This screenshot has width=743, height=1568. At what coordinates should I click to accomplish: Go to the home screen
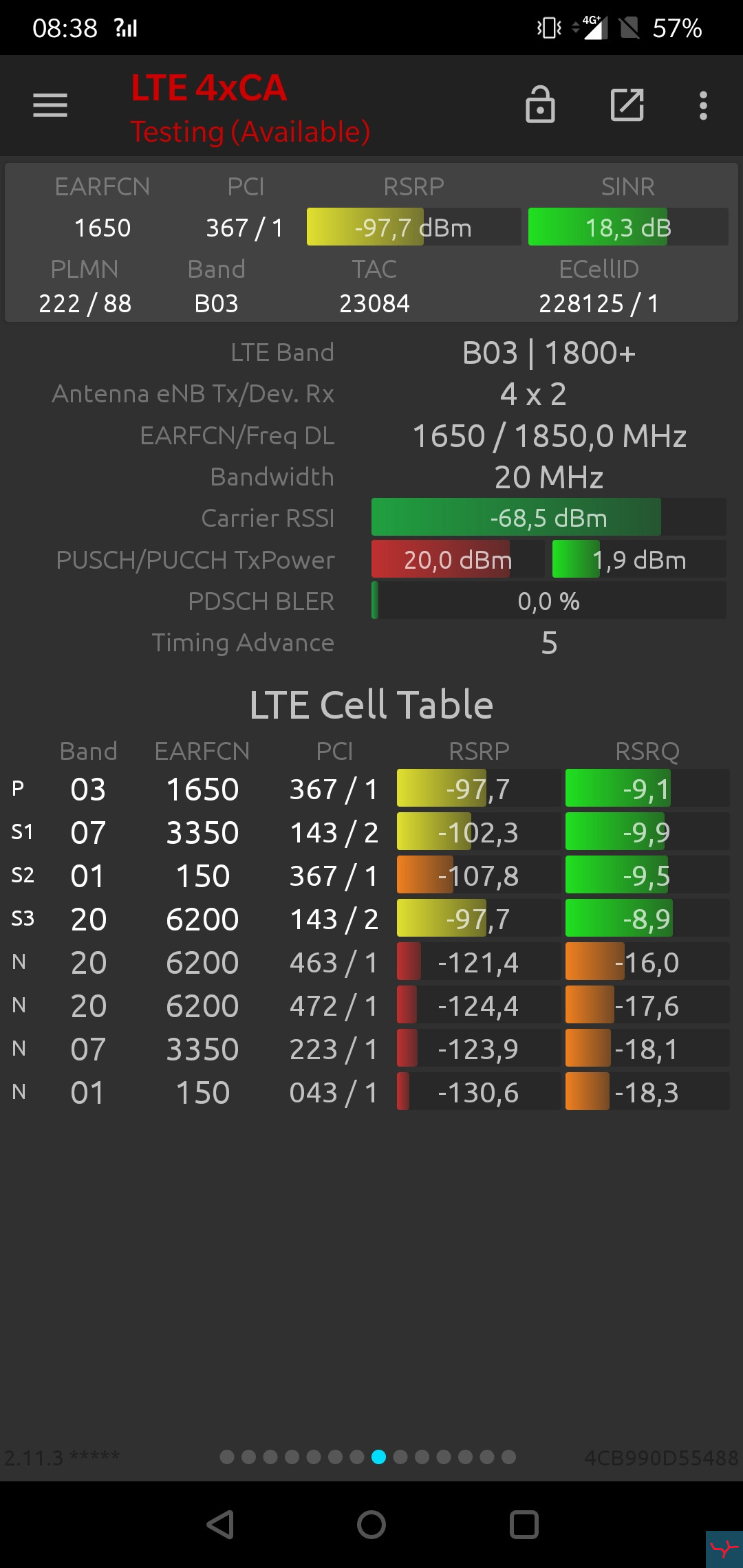click(371, 1525)
